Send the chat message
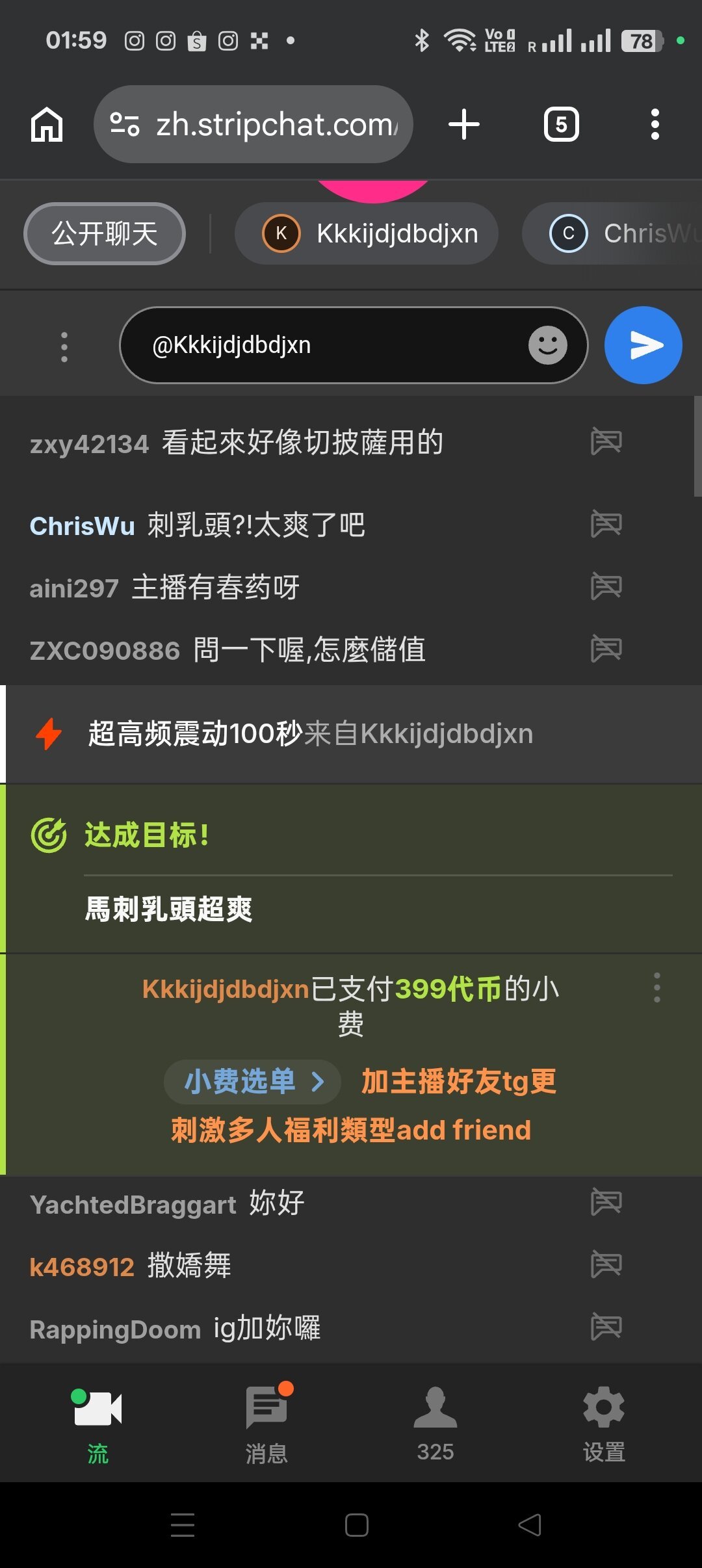The image size is (702, 1568). [x=643, y=345]
